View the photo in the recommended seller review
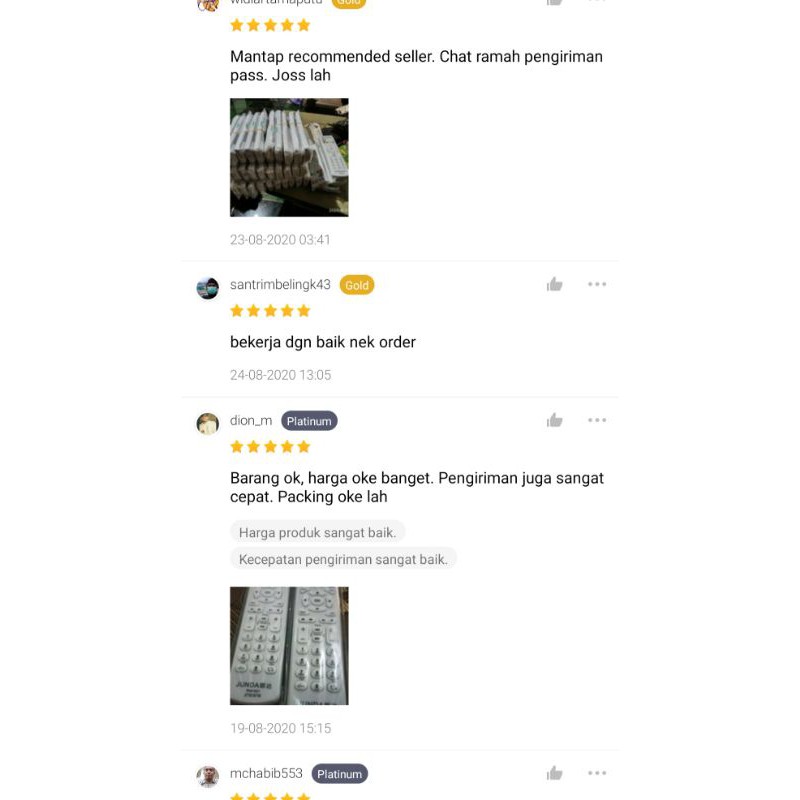The width and height of the screenshot is (800, 800). (x=289, y=157)
